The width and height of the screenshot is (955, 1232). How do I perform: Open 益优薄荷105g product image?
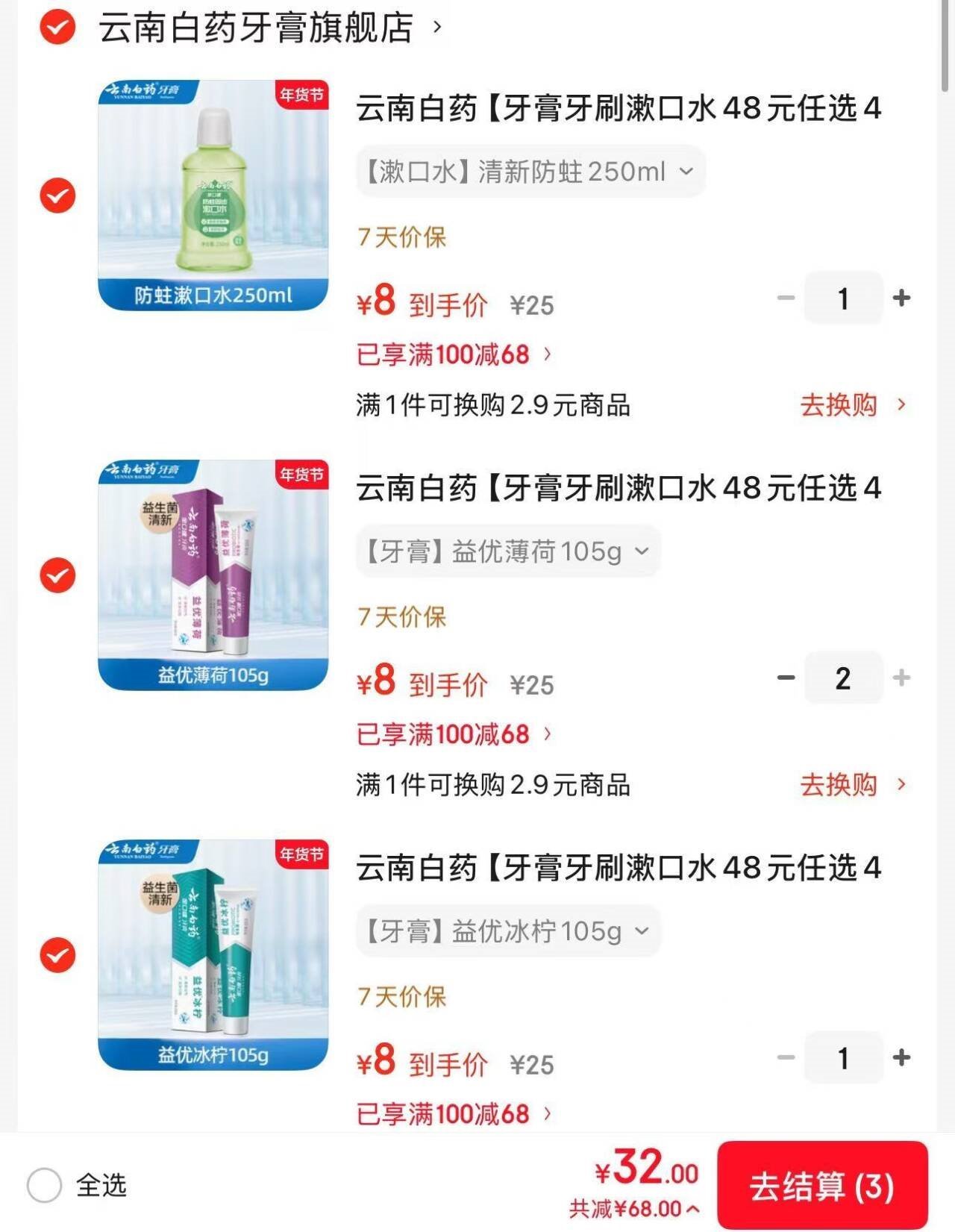click(x=213, y=575)
